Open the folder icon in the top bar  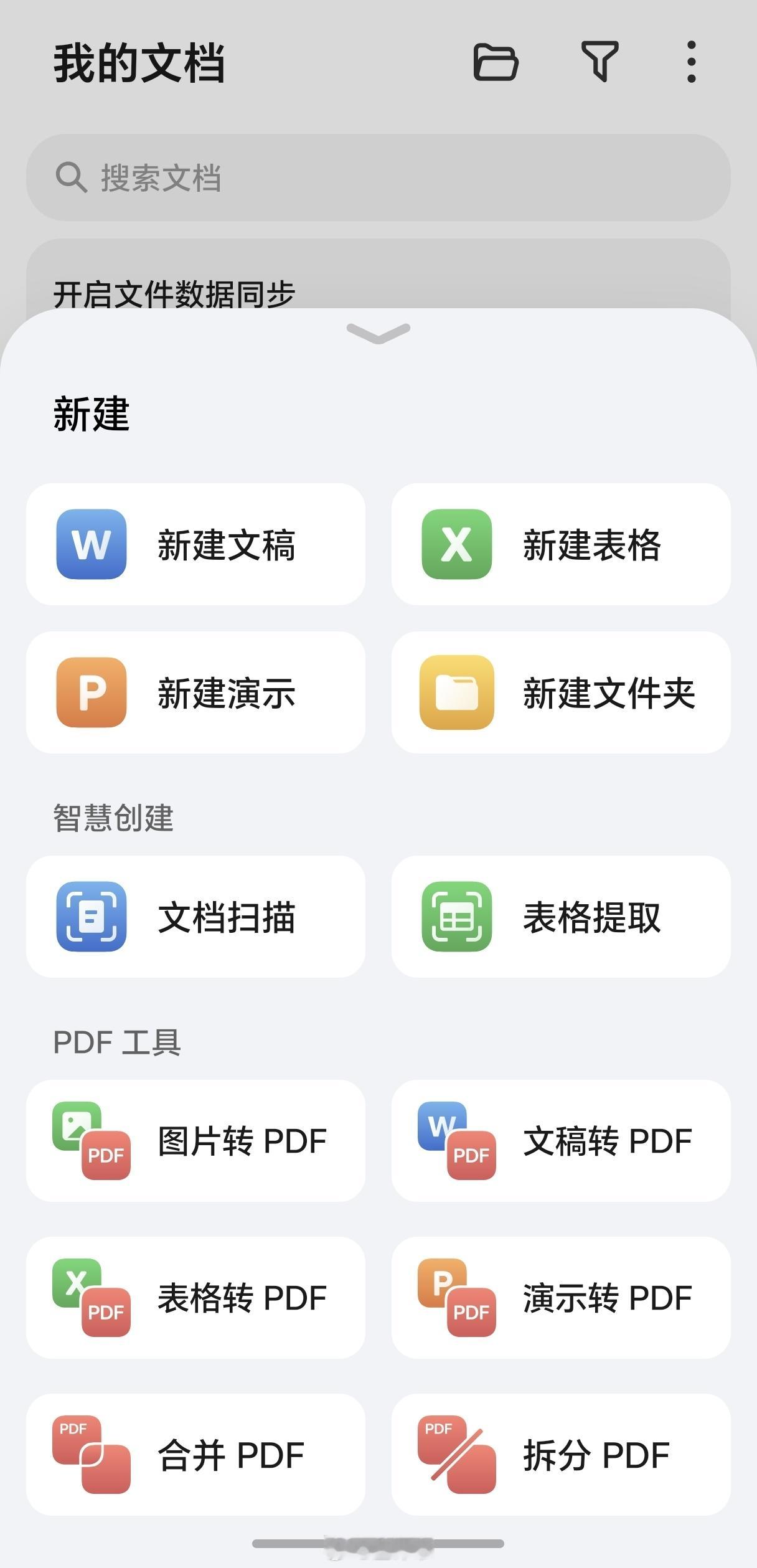496,62
